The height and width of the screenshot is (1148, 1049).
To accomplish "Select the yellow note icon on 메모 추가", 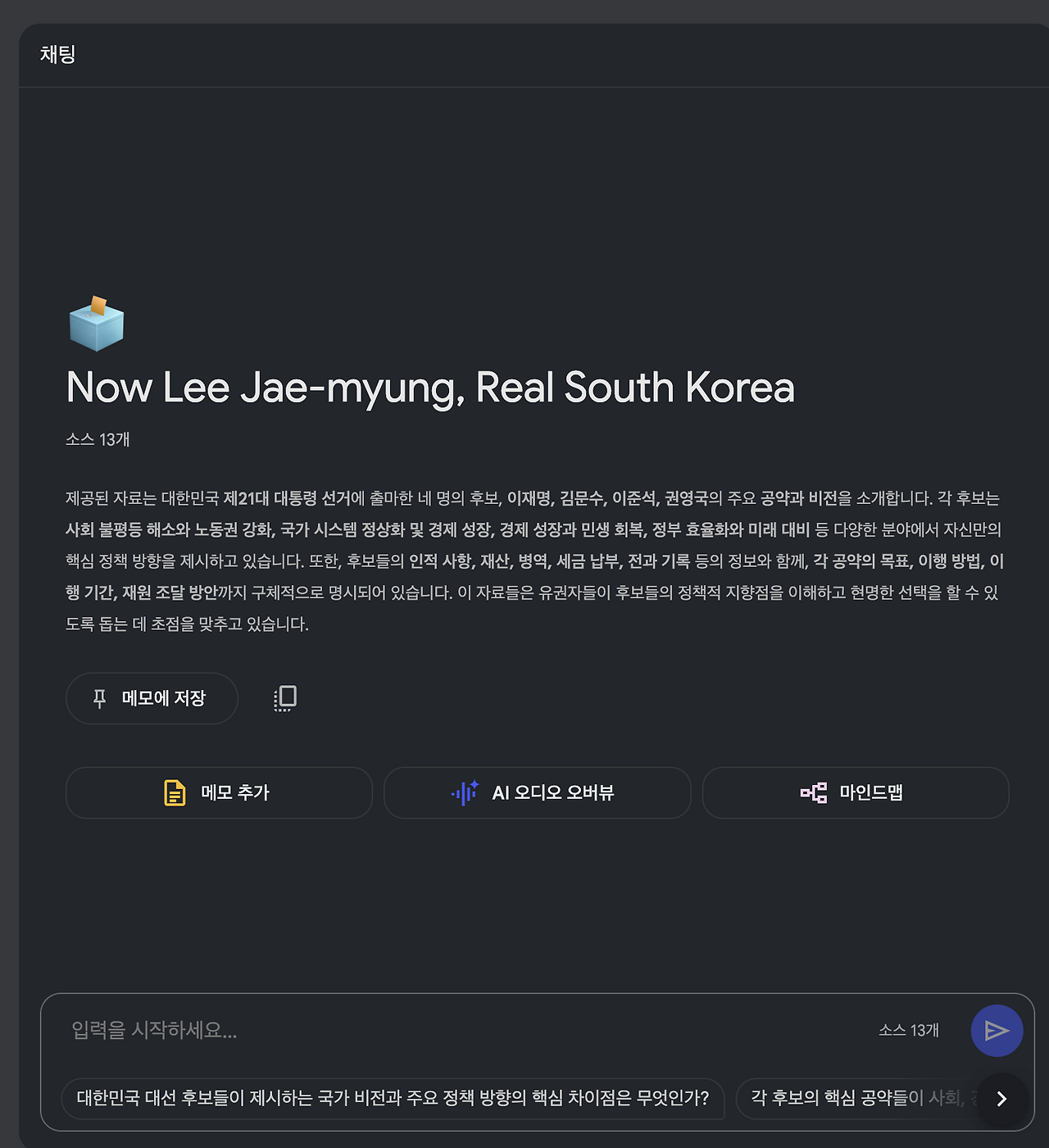I will (x=175, y=792).
